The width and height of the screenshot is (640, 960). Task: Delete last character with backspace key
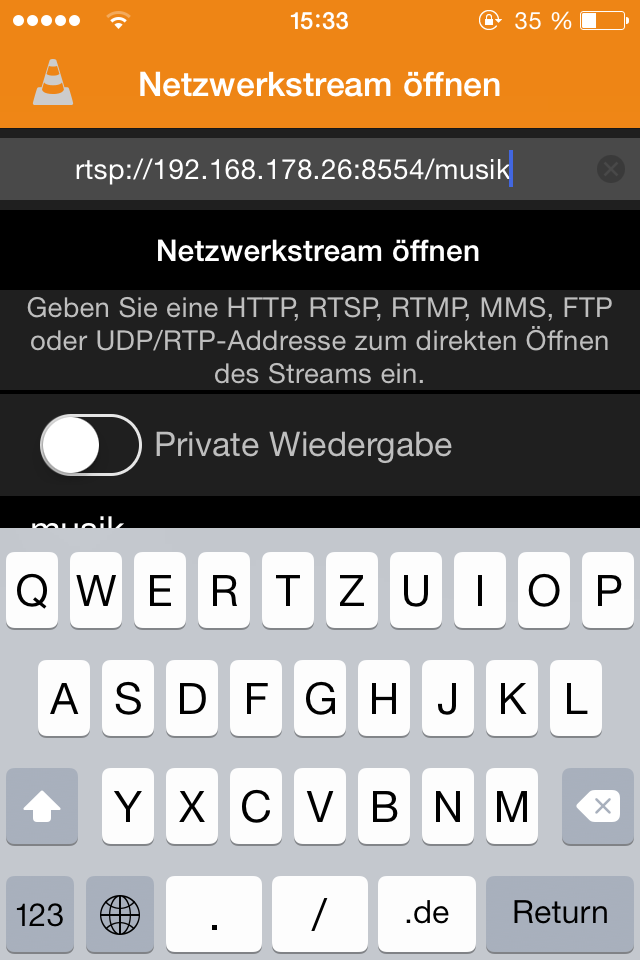598,806
